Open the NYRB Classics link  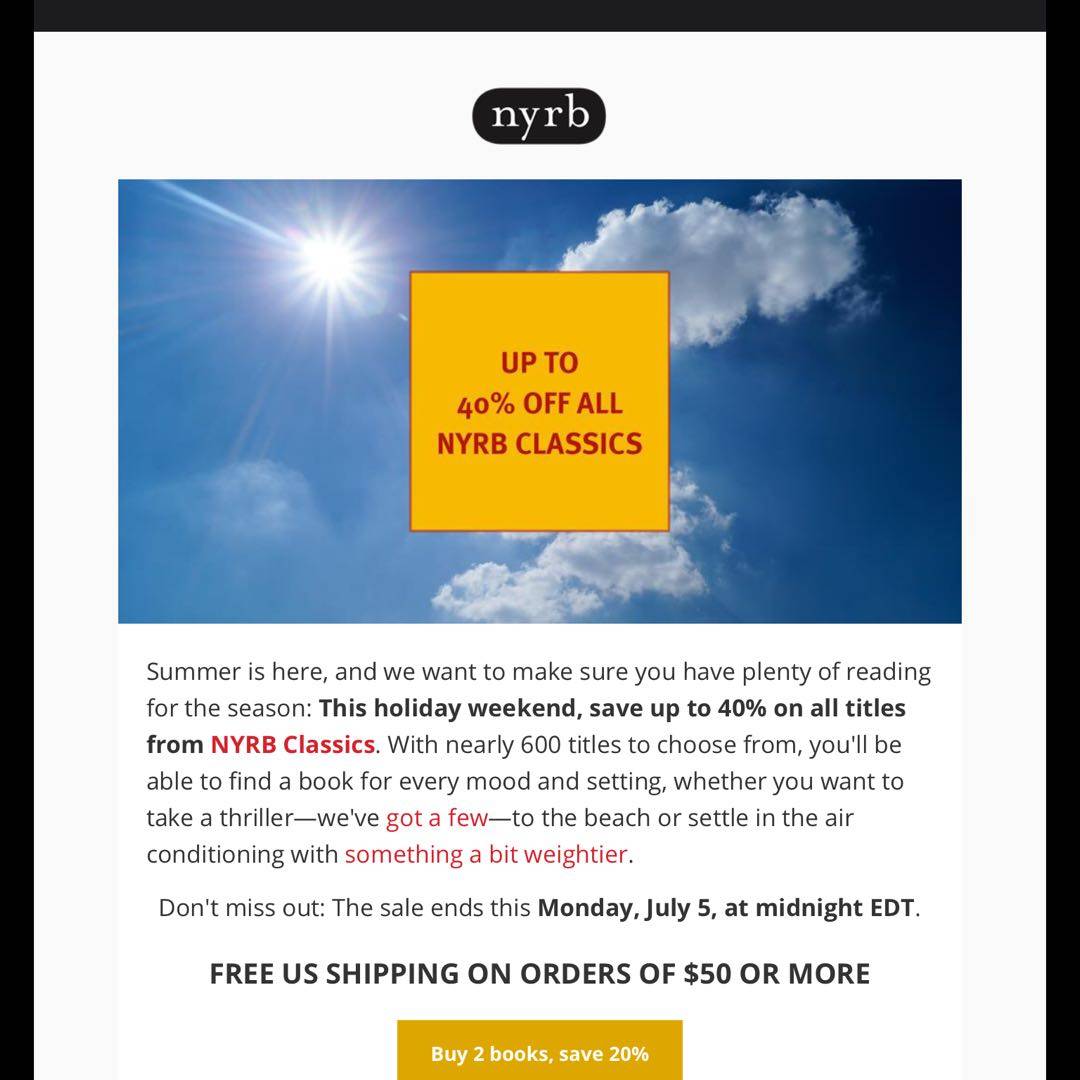pos(292,745)
